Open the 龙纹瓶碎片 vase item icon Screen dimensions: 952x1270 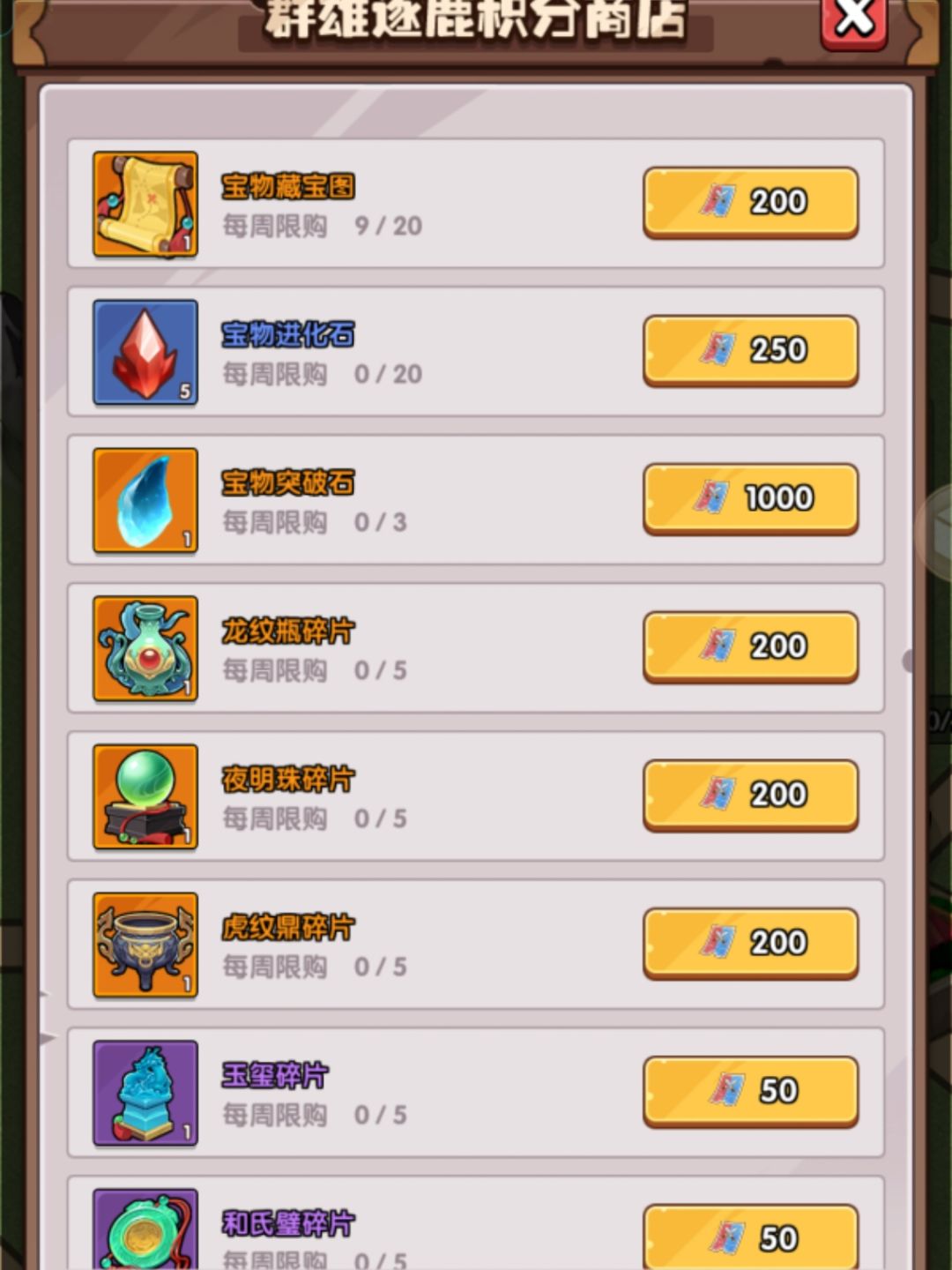[145, 647]
